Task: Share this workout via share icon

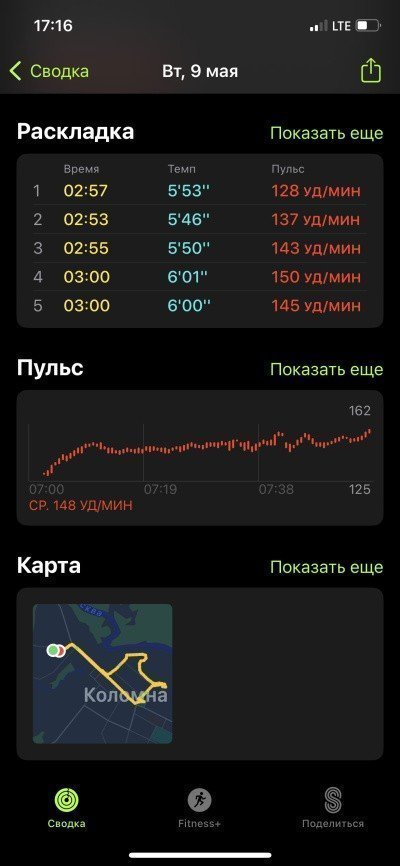Action: [371, 71]
